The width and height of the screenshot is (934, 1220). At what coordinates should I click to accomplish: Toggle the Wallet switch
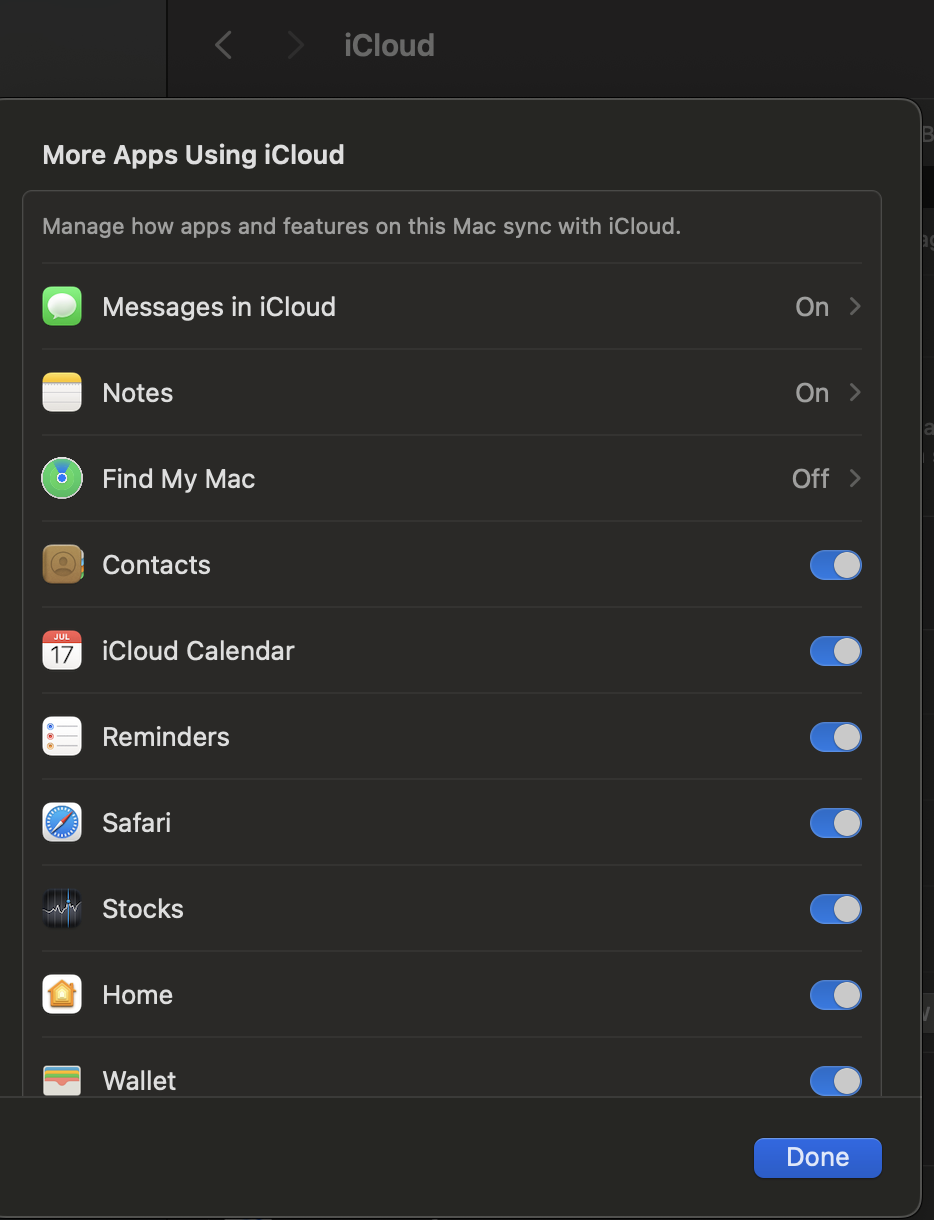835,1081
